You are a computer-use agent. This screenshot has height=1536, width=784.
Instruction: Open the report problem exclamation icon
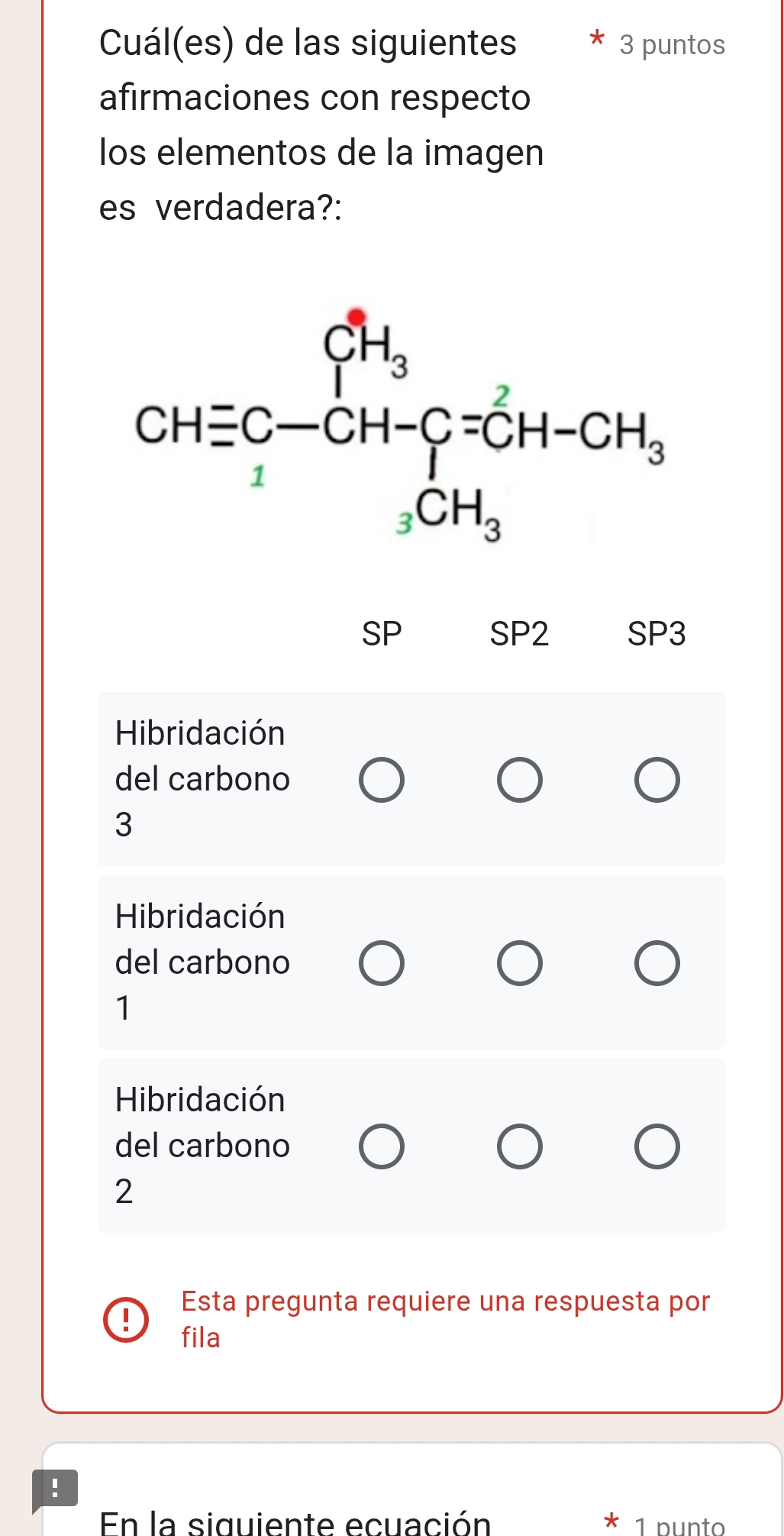pos(54,1489)
